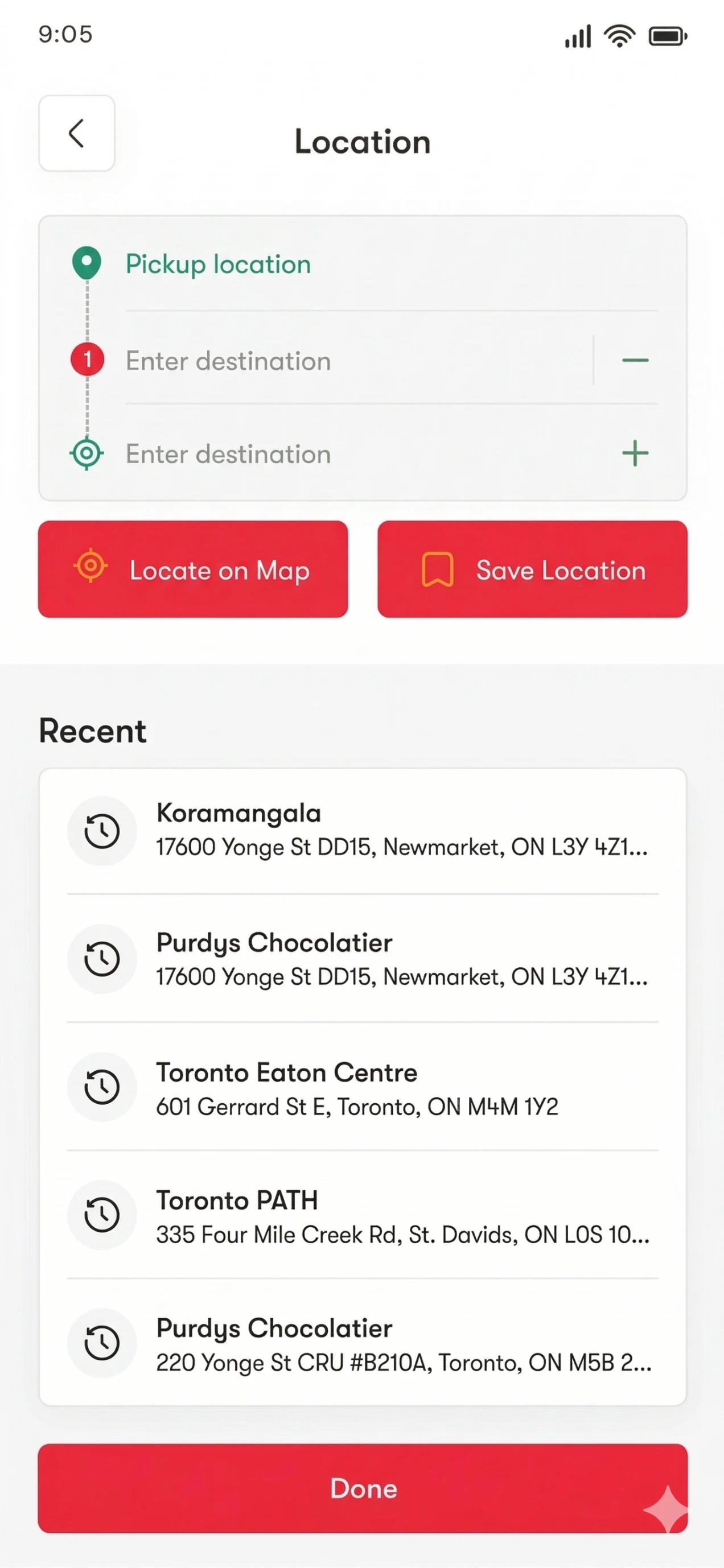Tap Save Location
This screenshot has height=1568, width=724.
(532, 569)
